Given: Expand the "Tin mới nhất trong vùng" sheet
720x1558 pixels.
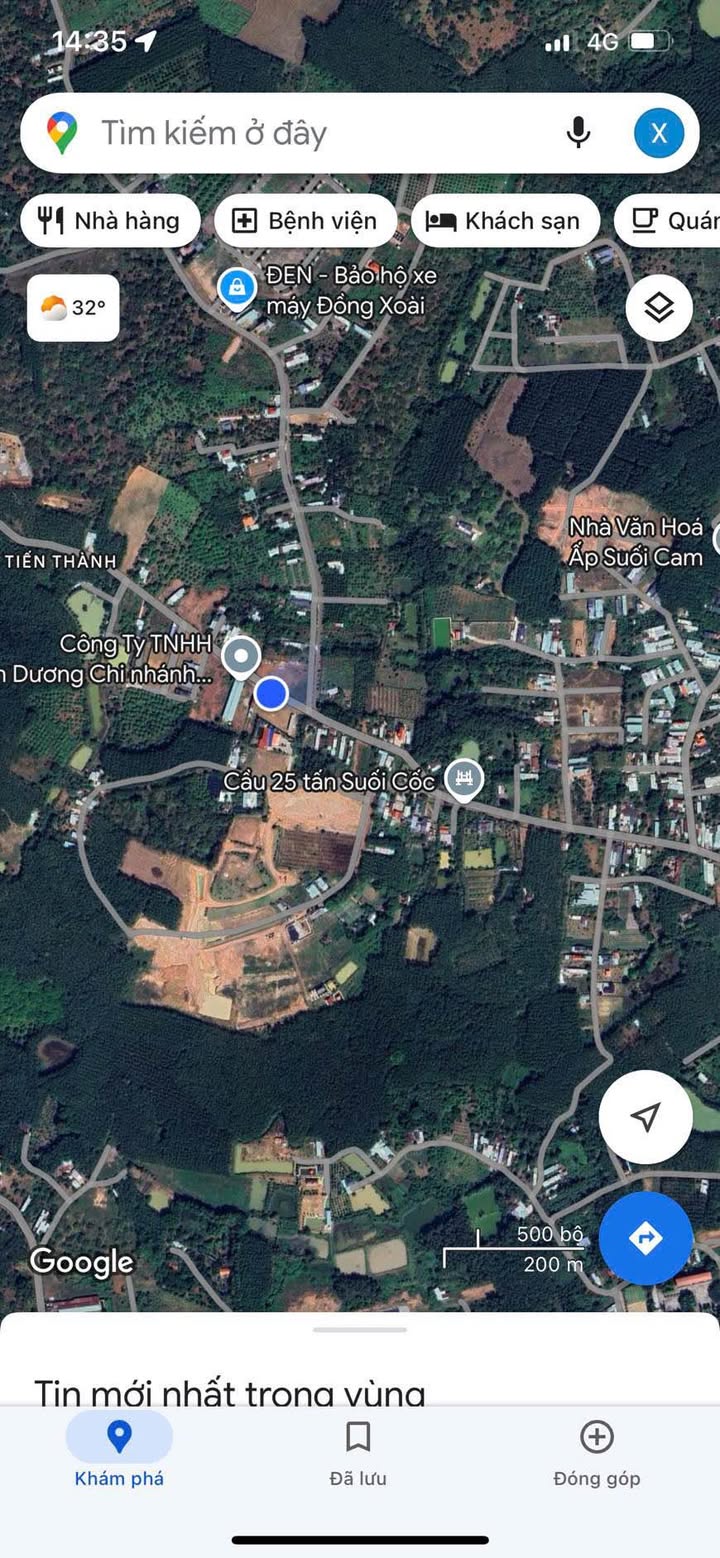Looking at the screenshot, I should 360,1330.
